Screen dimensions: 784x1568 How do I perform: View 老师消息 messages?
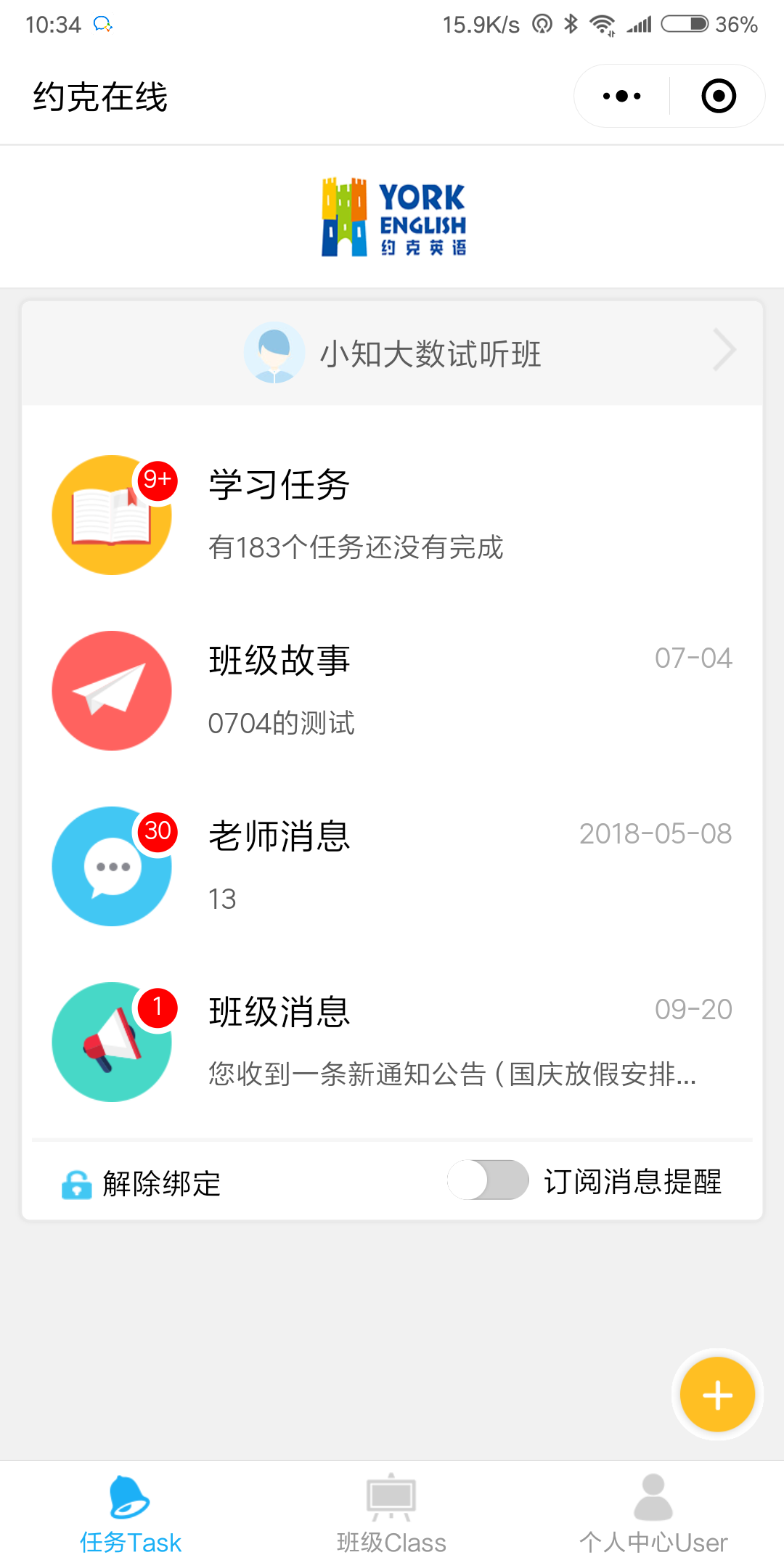[x=392, y=866]
